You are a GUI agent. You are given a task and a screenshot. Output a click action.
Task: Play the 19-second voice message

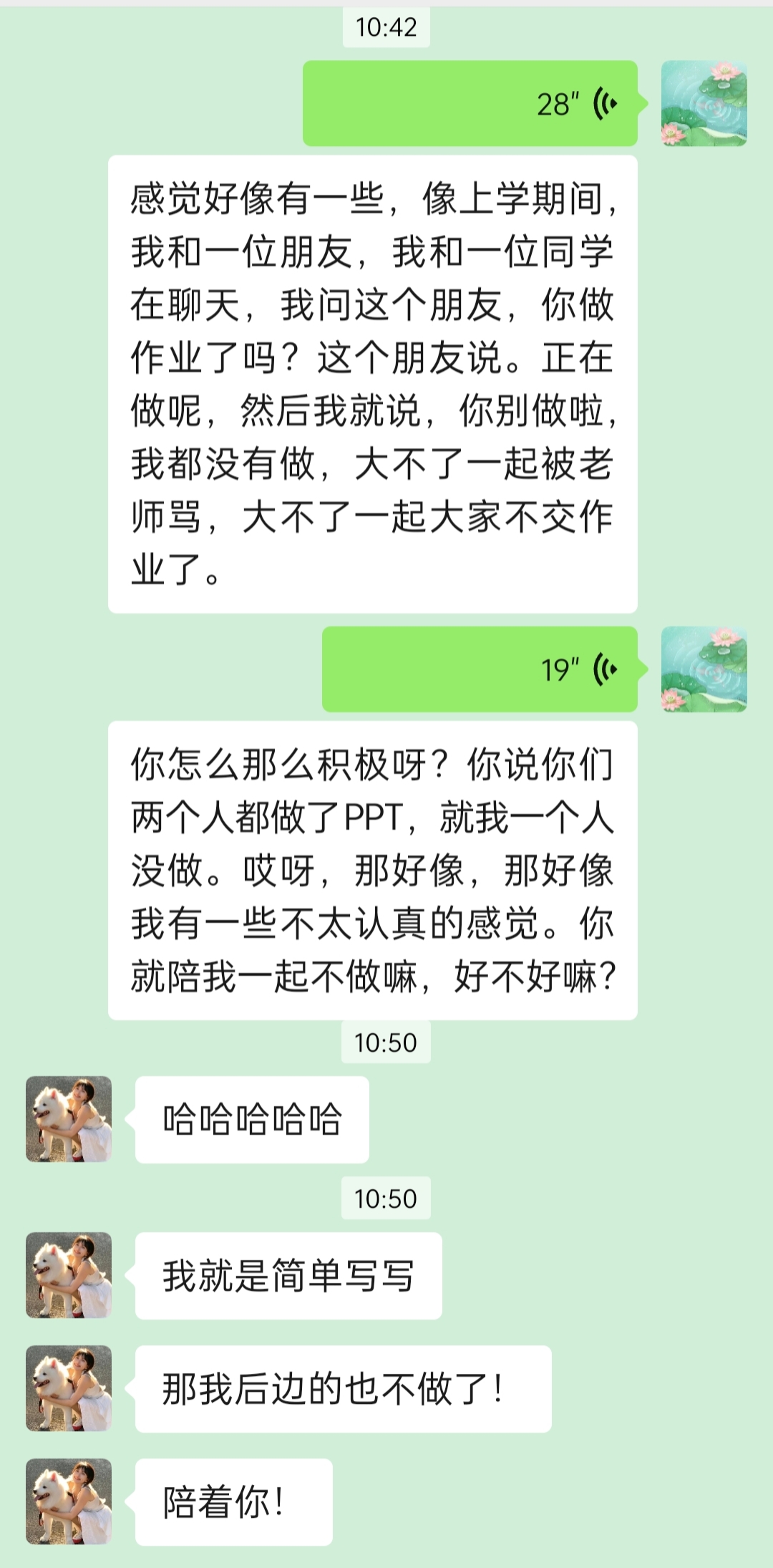(480, 669)
